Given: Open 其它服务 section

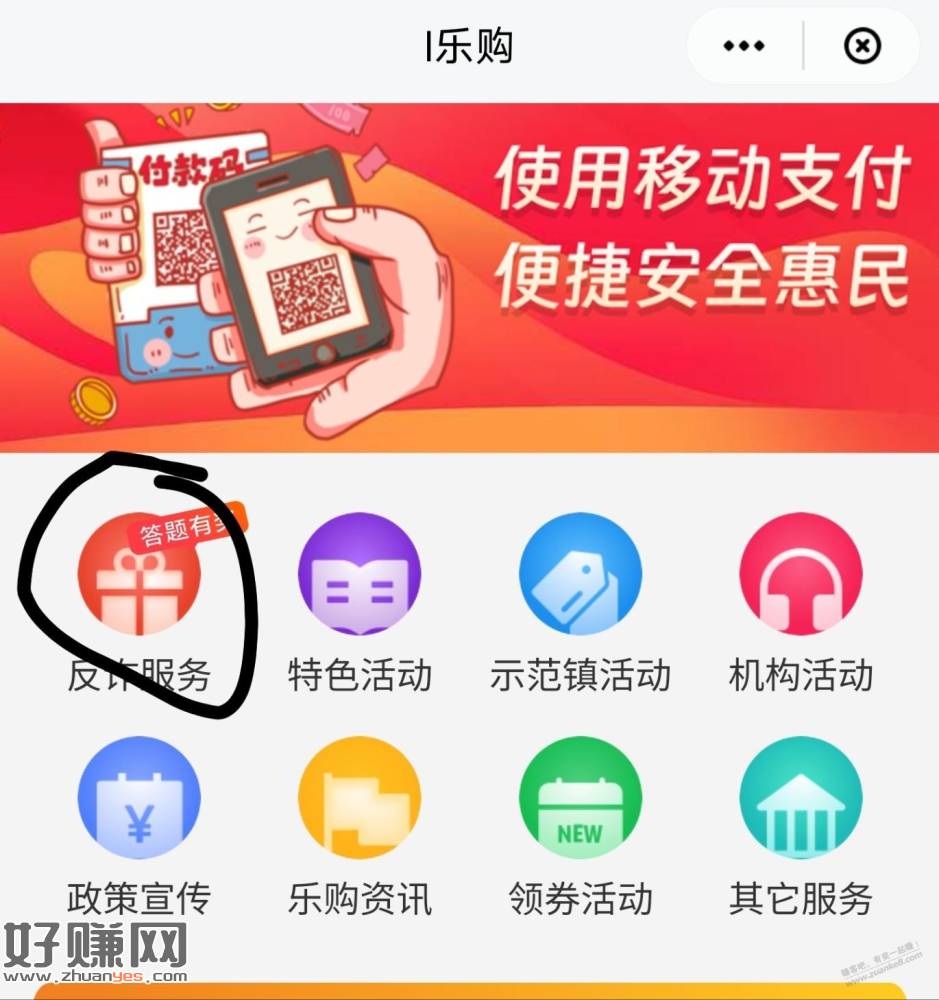Looking at the screenshot, I should (x=800, y=798).
